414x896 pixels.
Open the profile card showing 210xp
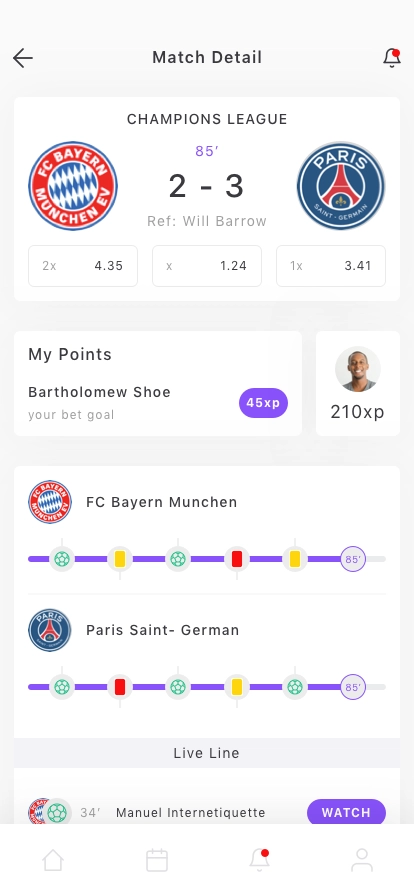click(x=358, y=383)
